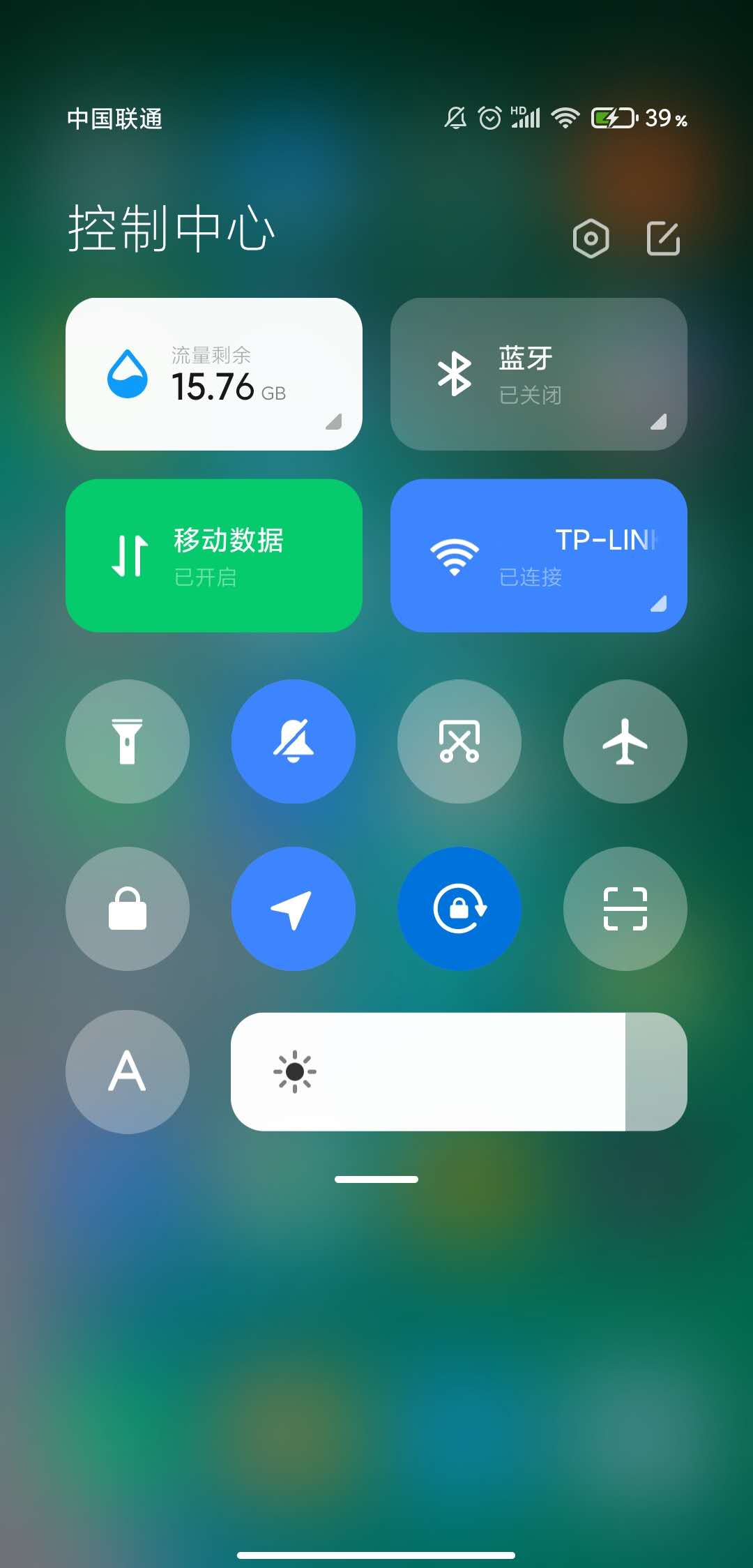Viewport: 753px width, 1568px height.
Task: Turn on the flashlight
Action: tap(128, 741)
